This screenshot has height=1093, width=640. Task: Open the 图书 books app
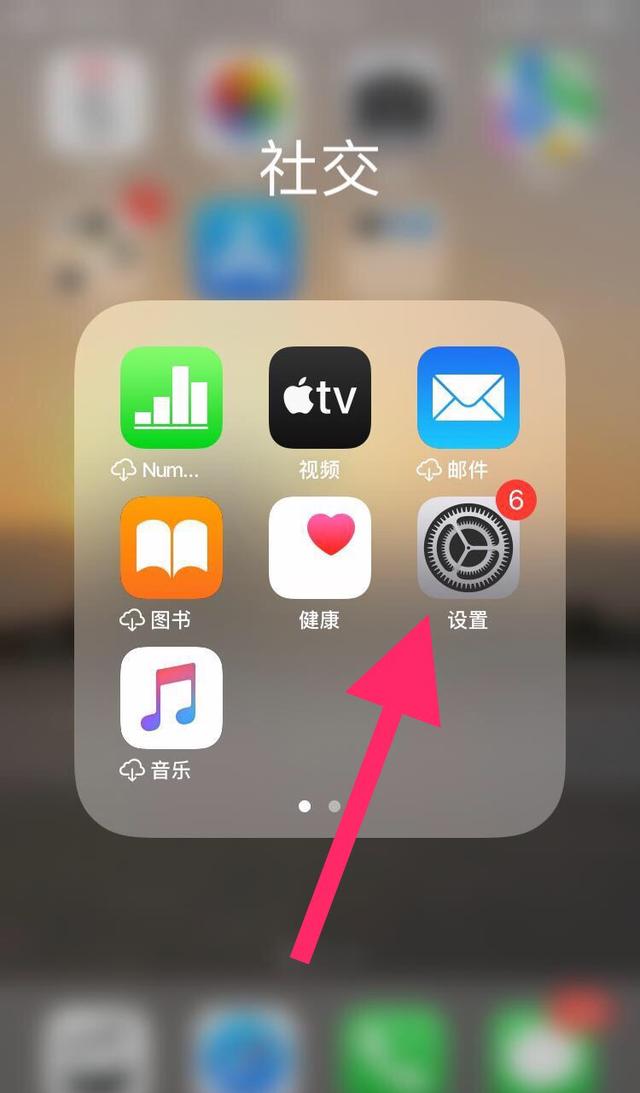[x=171, y=547]
